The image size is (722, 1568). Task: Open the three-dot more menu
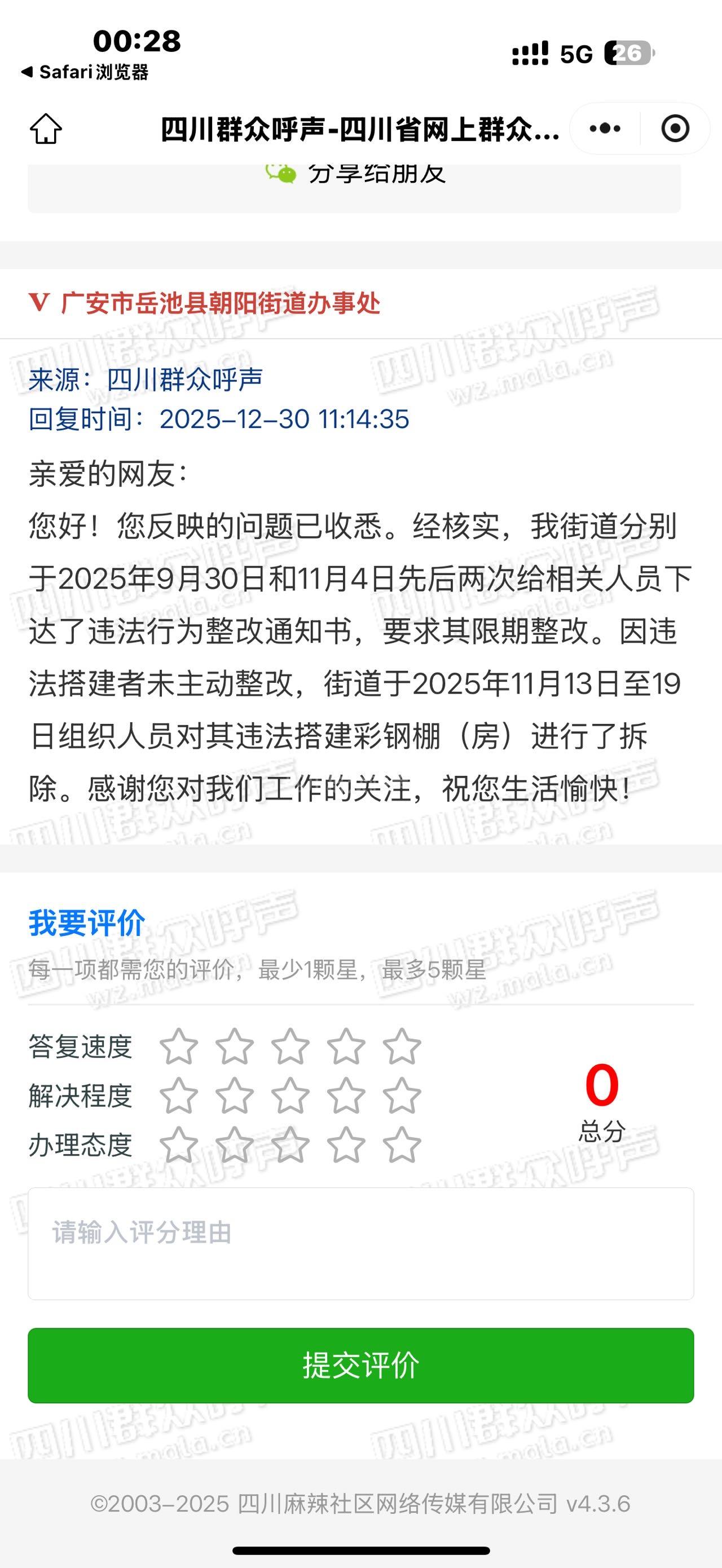(605, 129)
